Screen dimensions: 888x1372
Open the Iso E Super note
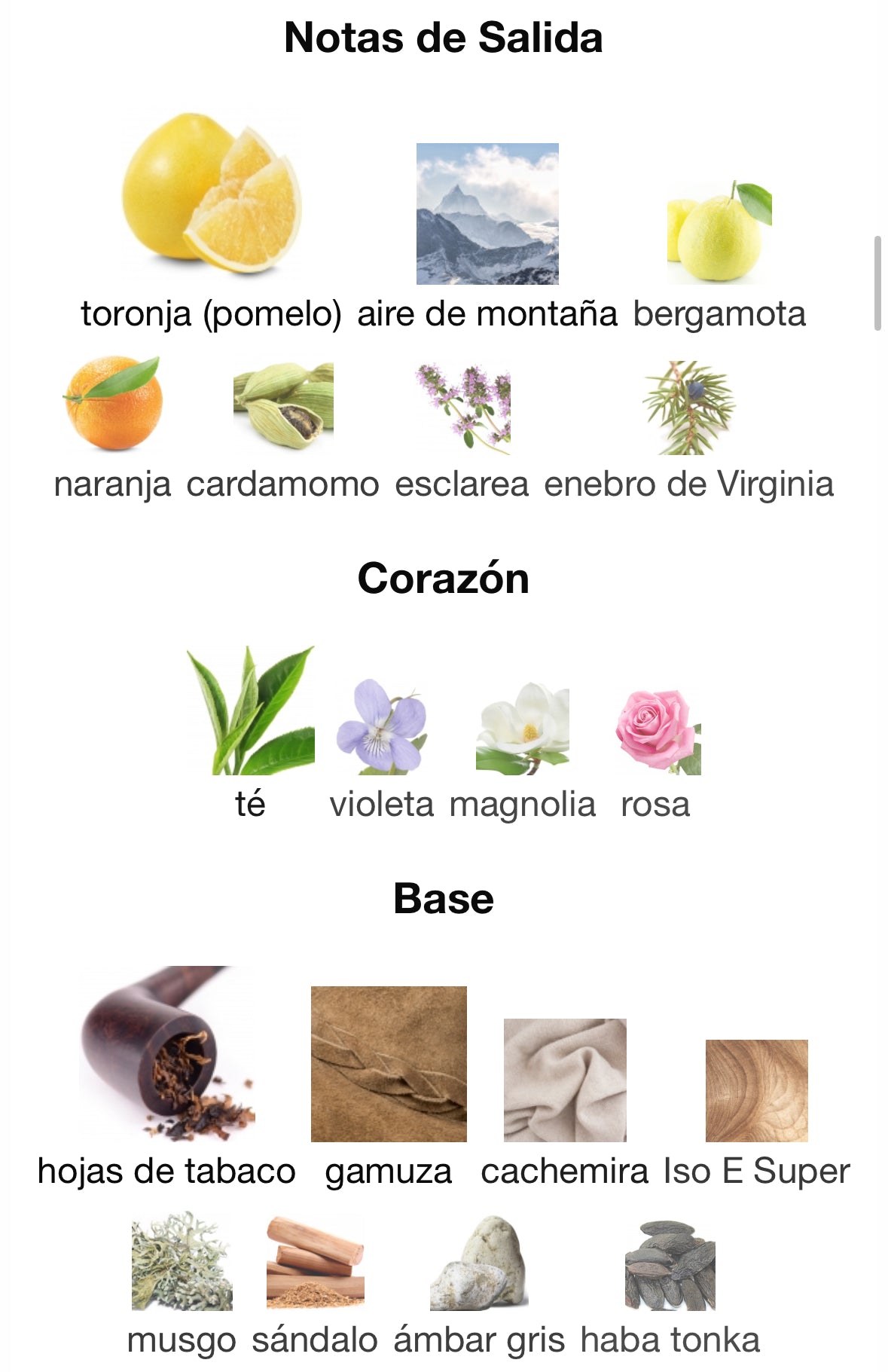pyautogui.click(x=756, y=1090)
